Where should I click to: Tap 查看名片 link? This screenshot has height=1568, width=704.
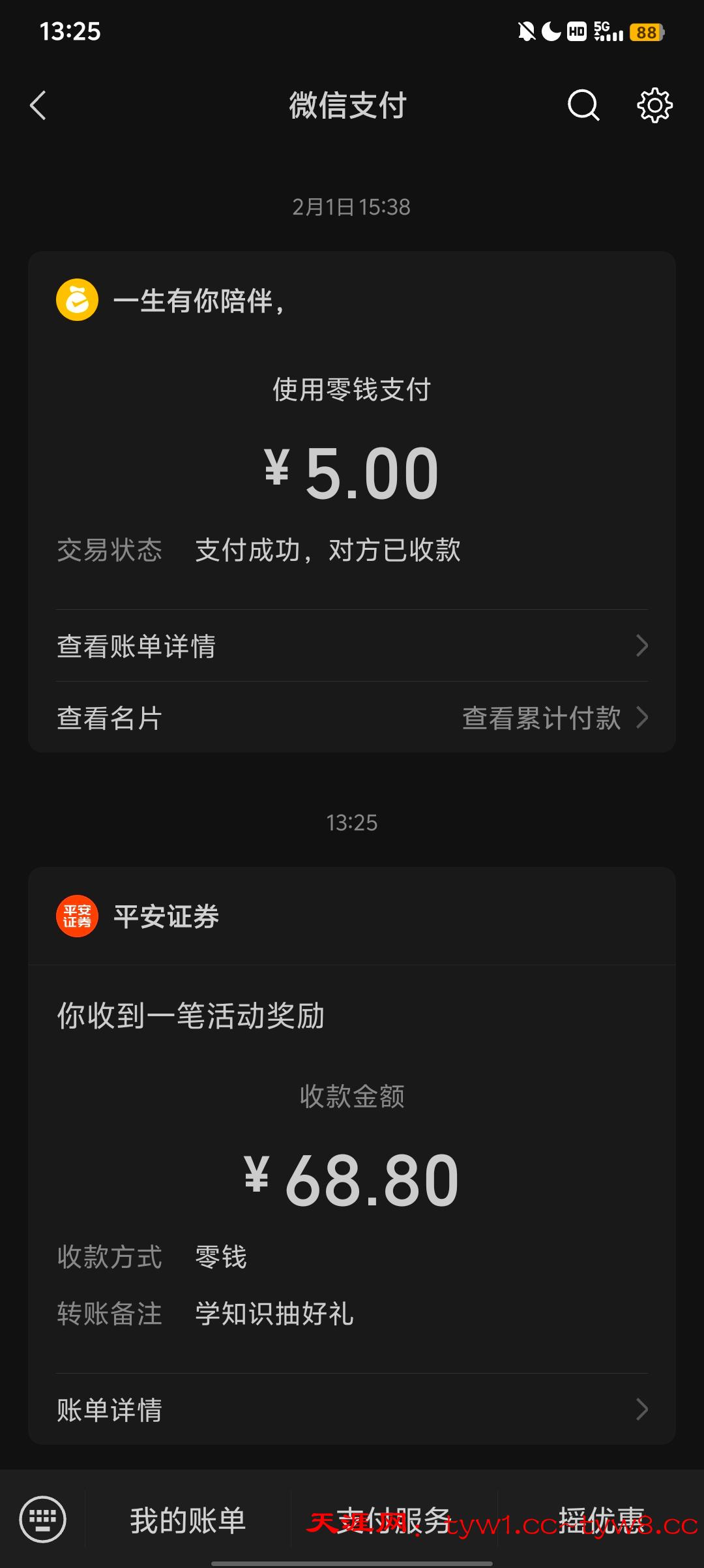click(x=110, y=718)
